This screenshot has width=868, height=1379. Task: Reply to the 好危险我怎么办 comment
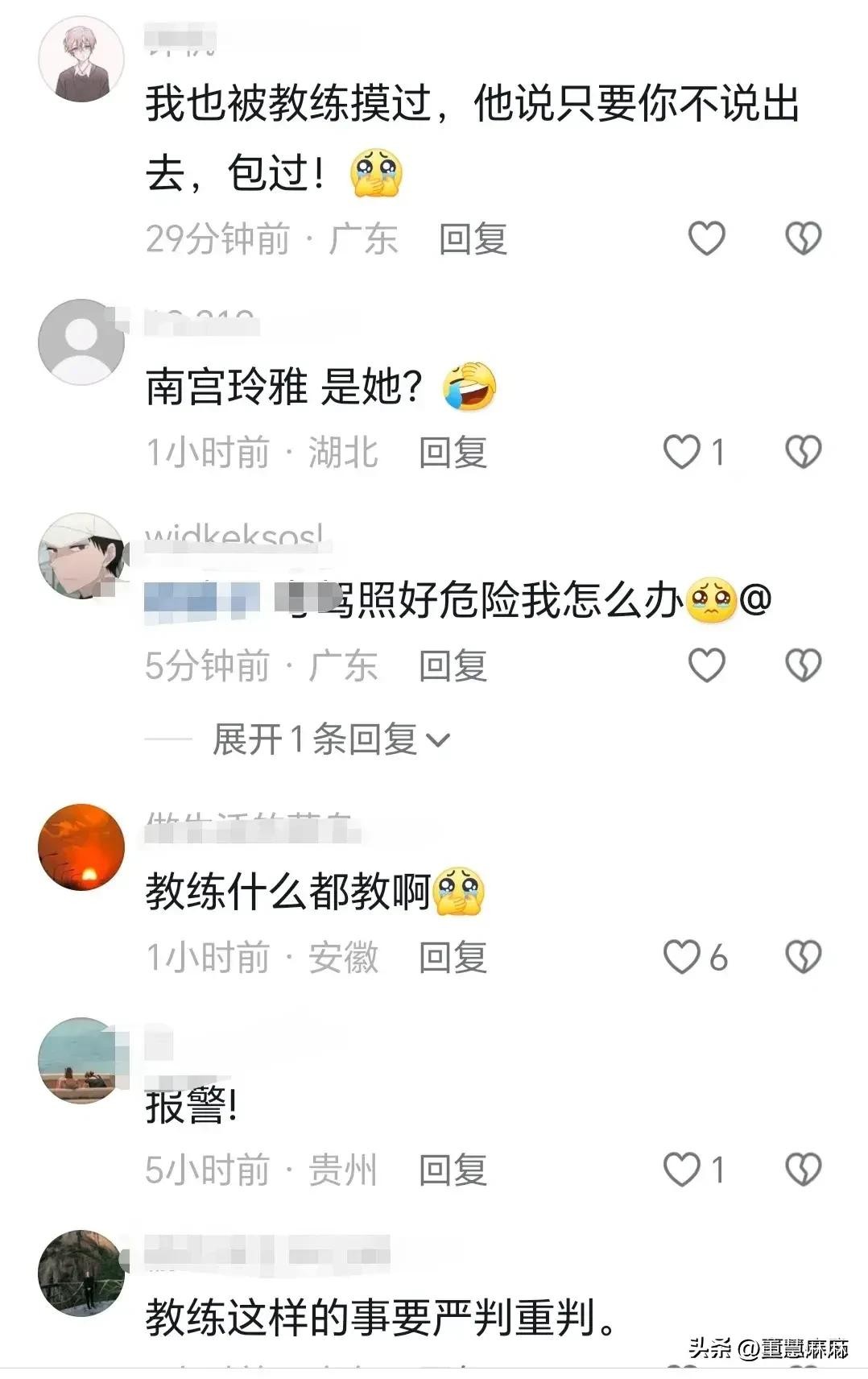(453, 666)
